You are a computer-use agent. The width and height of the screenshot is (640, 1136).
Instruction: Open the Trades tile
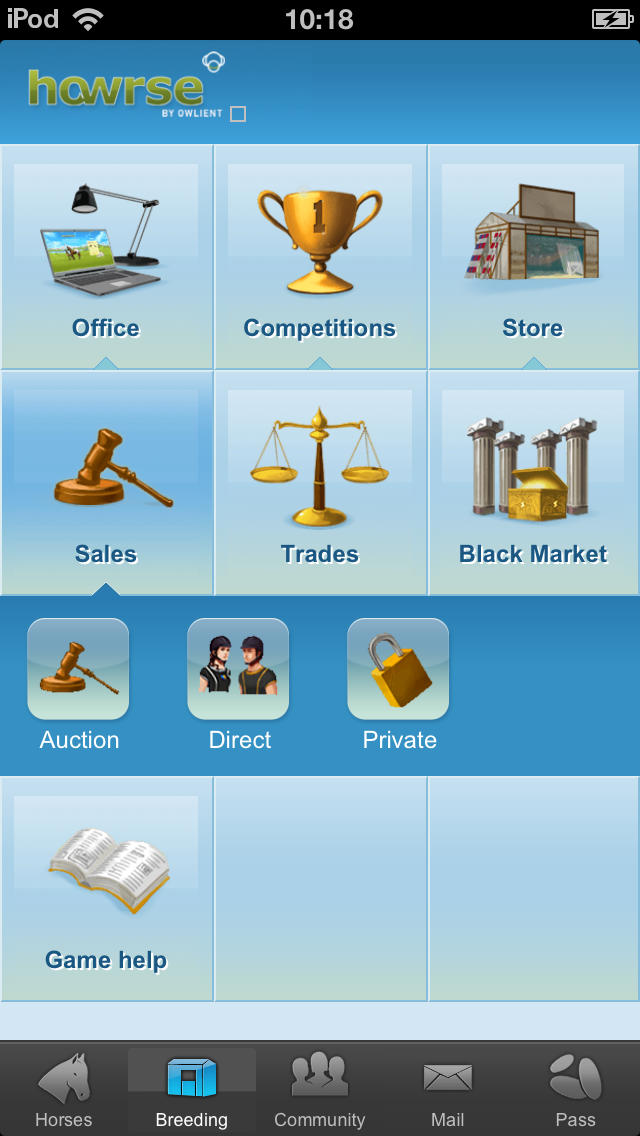pos(320,483)
